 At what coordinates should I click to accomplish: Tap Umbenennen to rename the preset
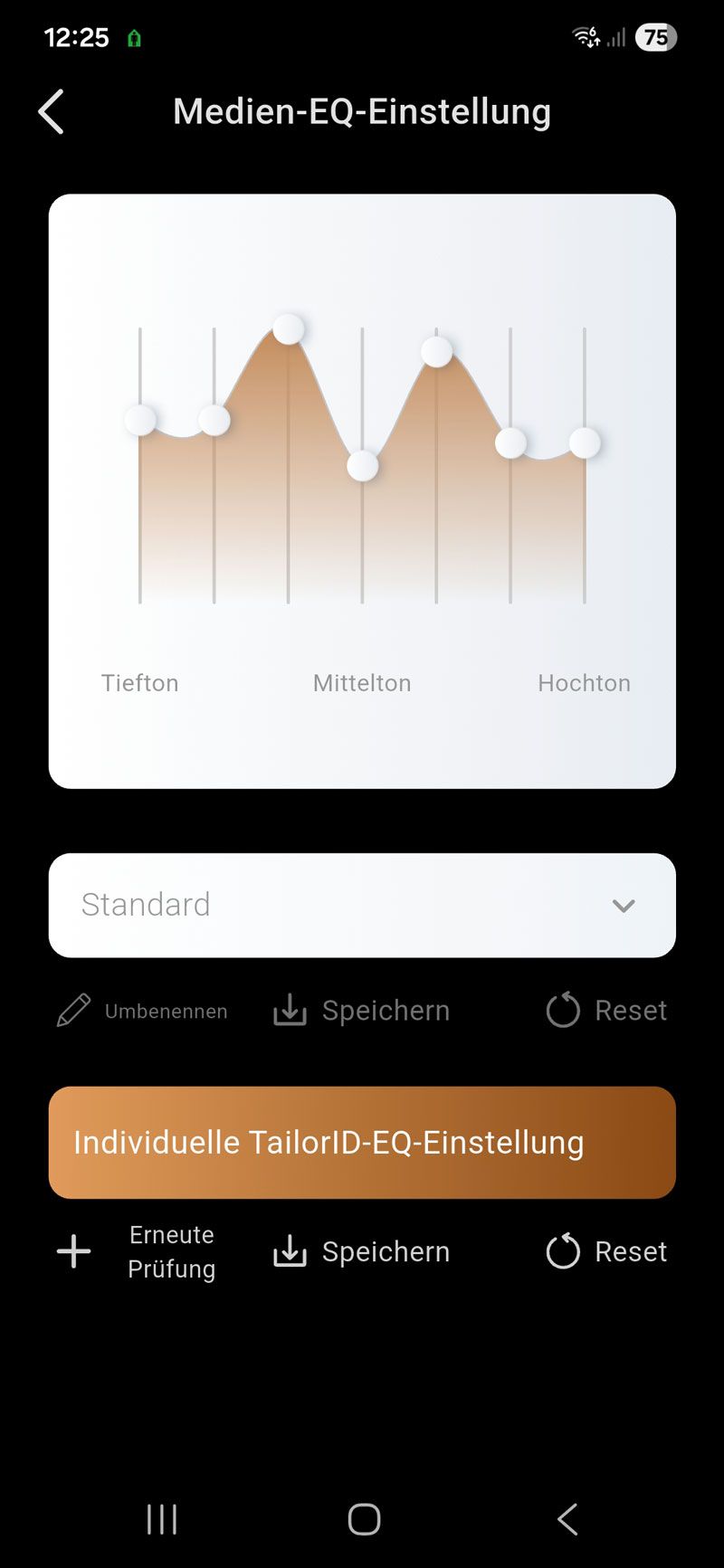tap(143, 1011)
